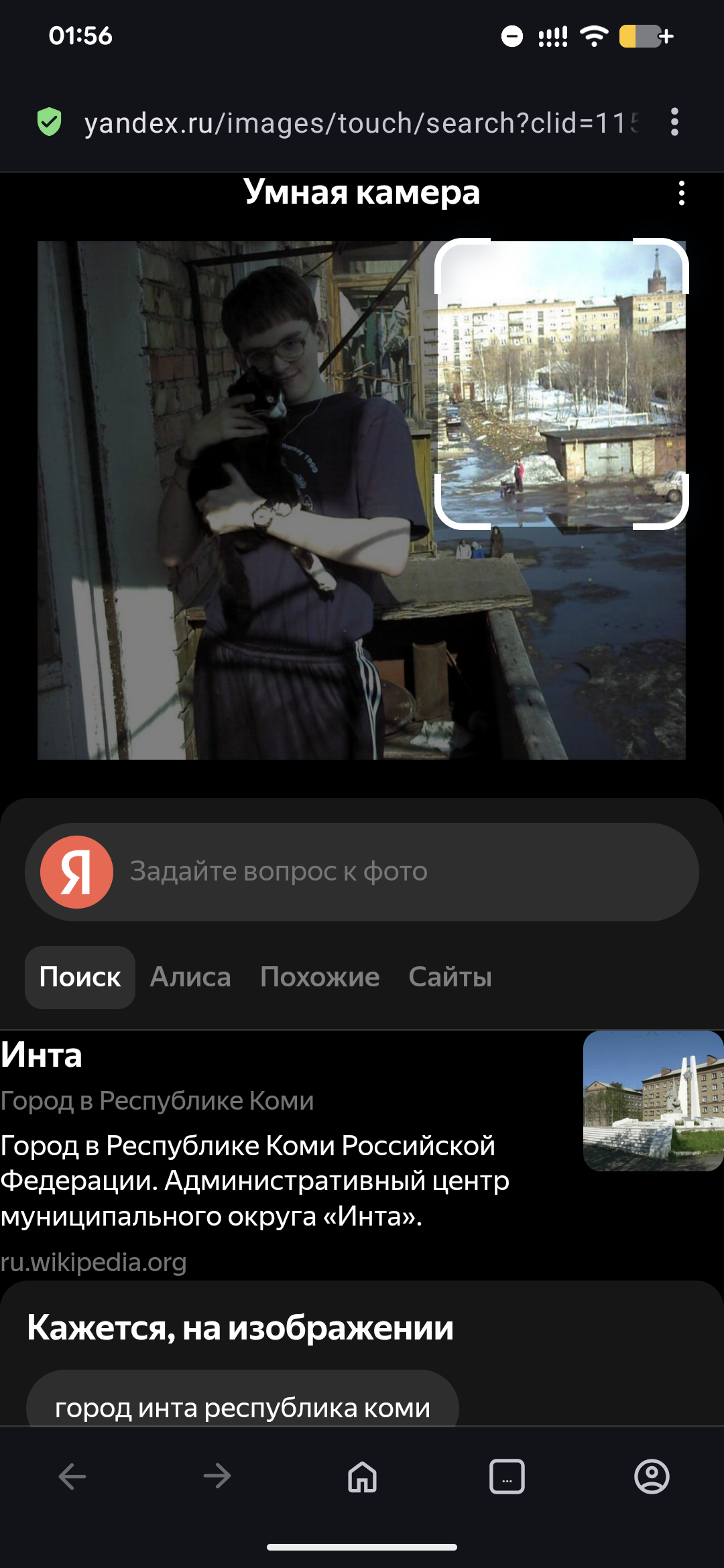
Task: Open the Инта monument thumbnail
Action: pos(653,1101)
